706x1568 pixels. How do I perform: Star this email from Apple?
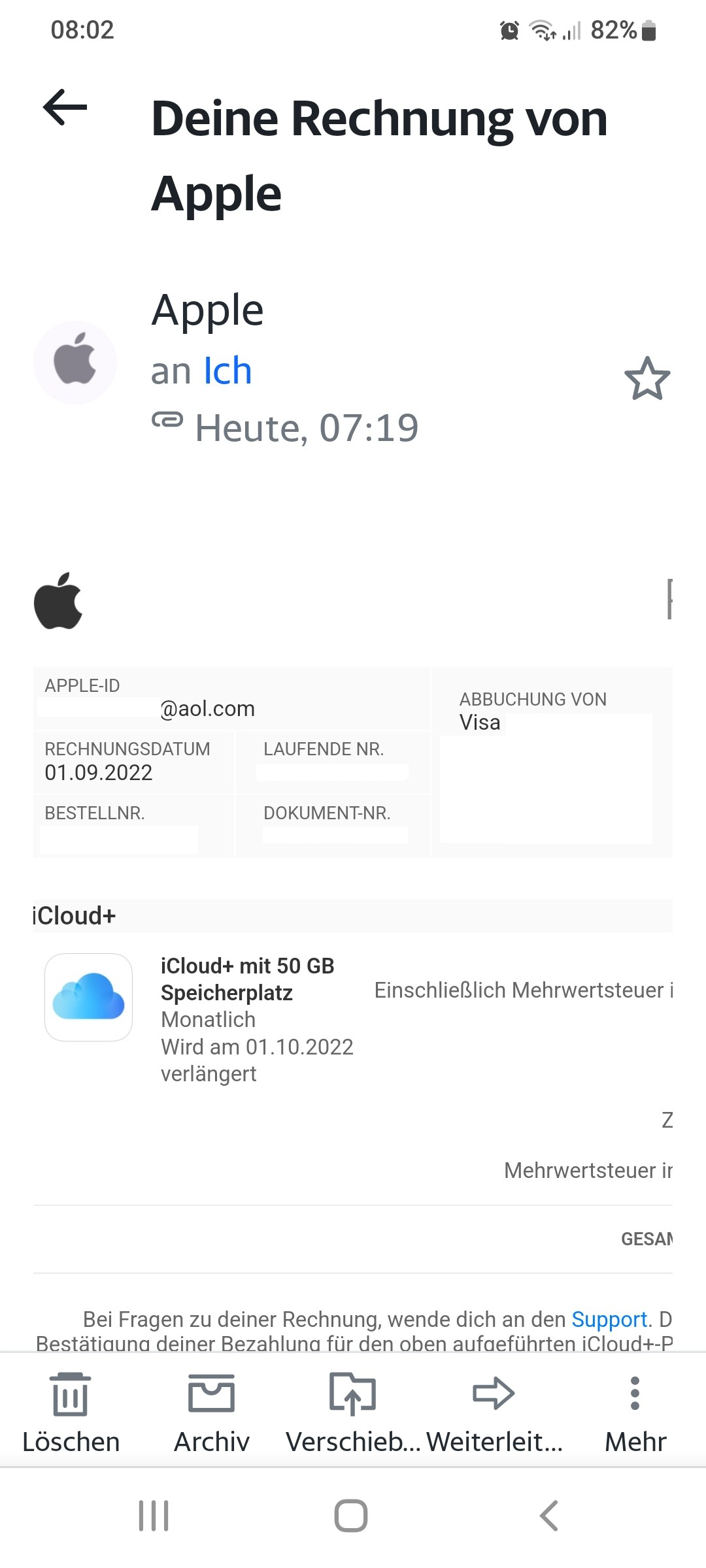click(647, 378)
